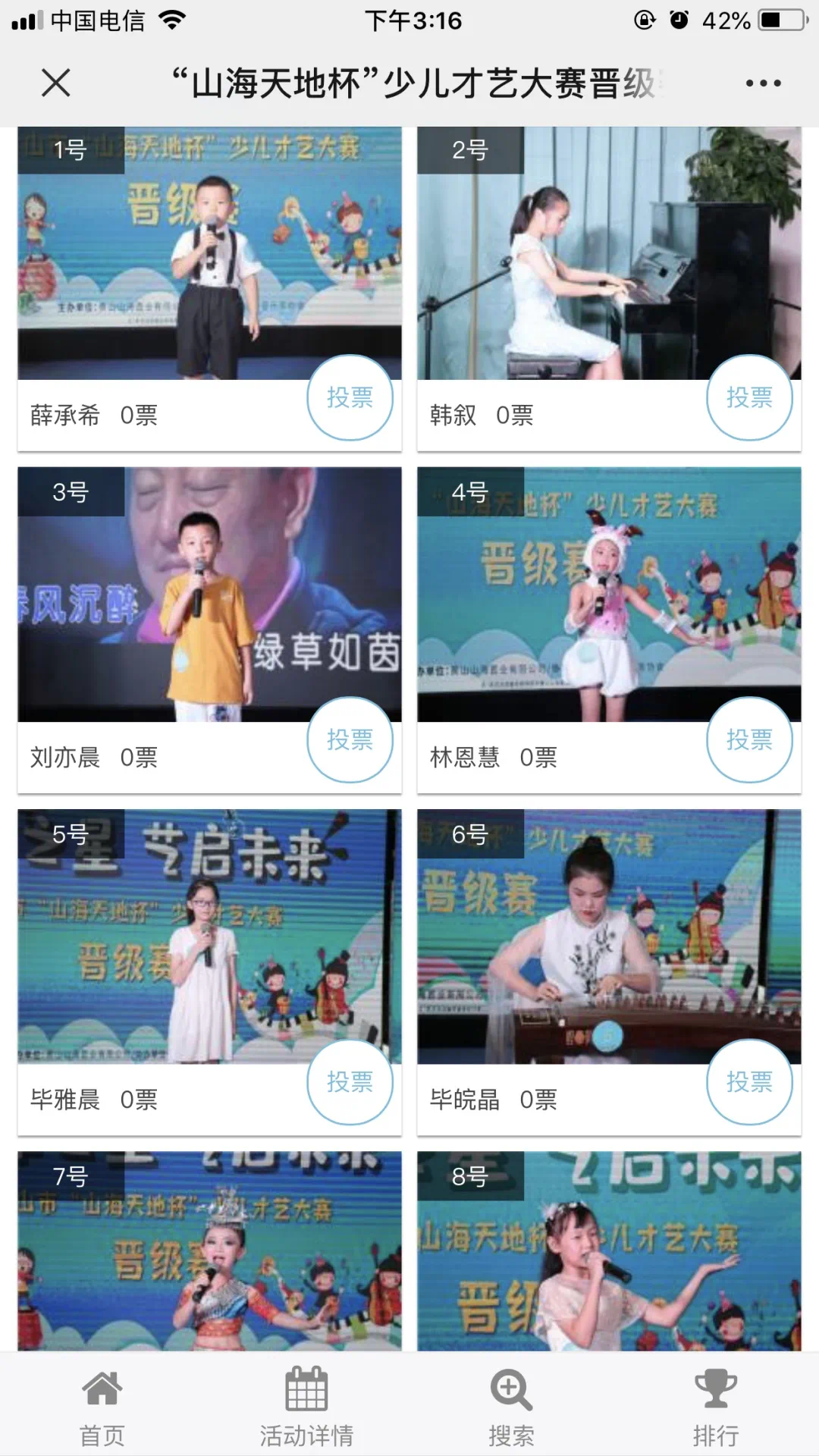Screen dimensions: 819x1456
Task: Give 毕皖晶 a vote
Action: pos(749,1082)
